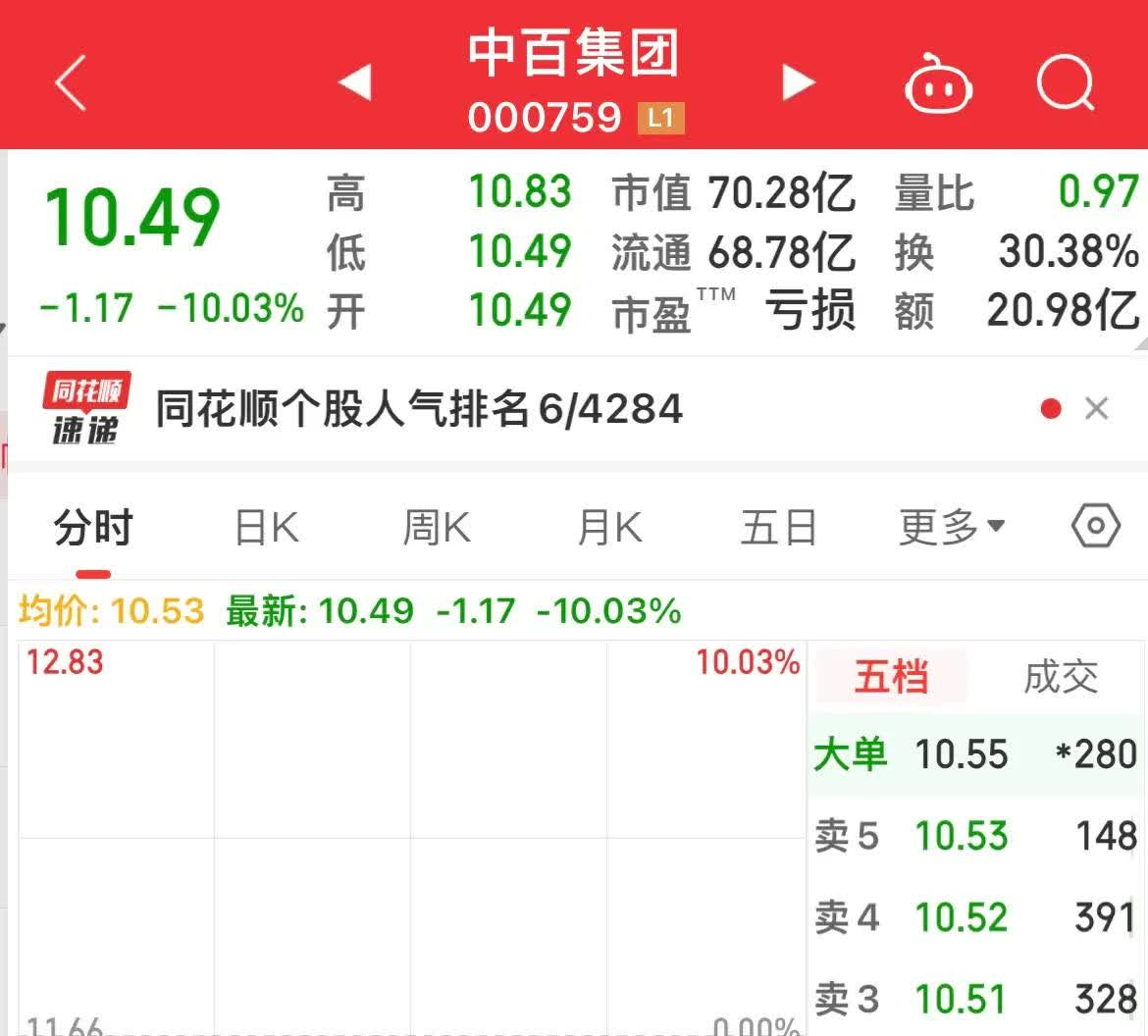1148x1036 pixels.
Task: Switch to 日K chart
Action: pyautogui.click(x=266, y=529)
